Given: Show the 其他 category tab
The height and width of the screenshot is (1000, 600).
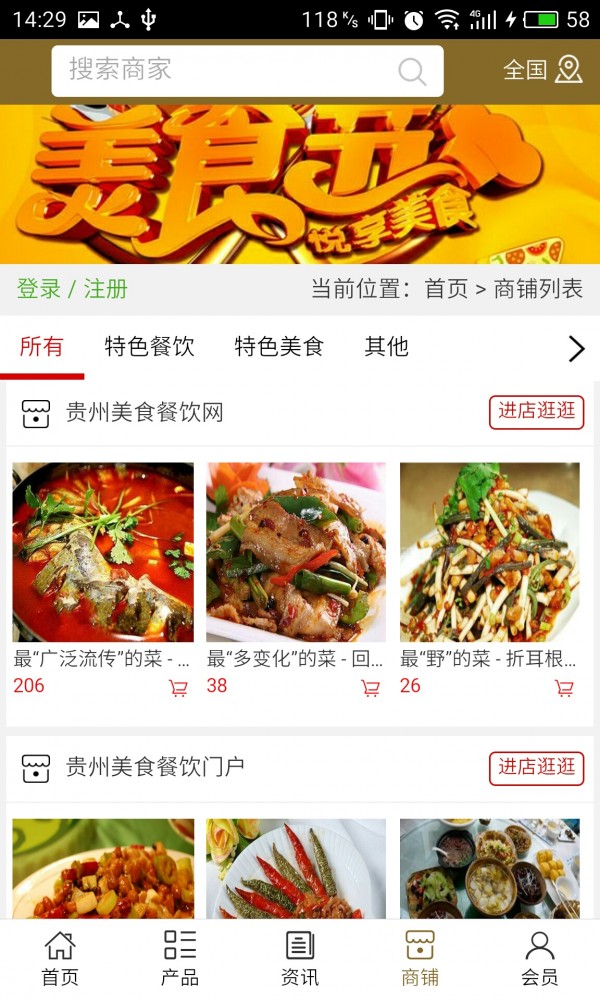Looking at the screenshot, I should 386,347.
